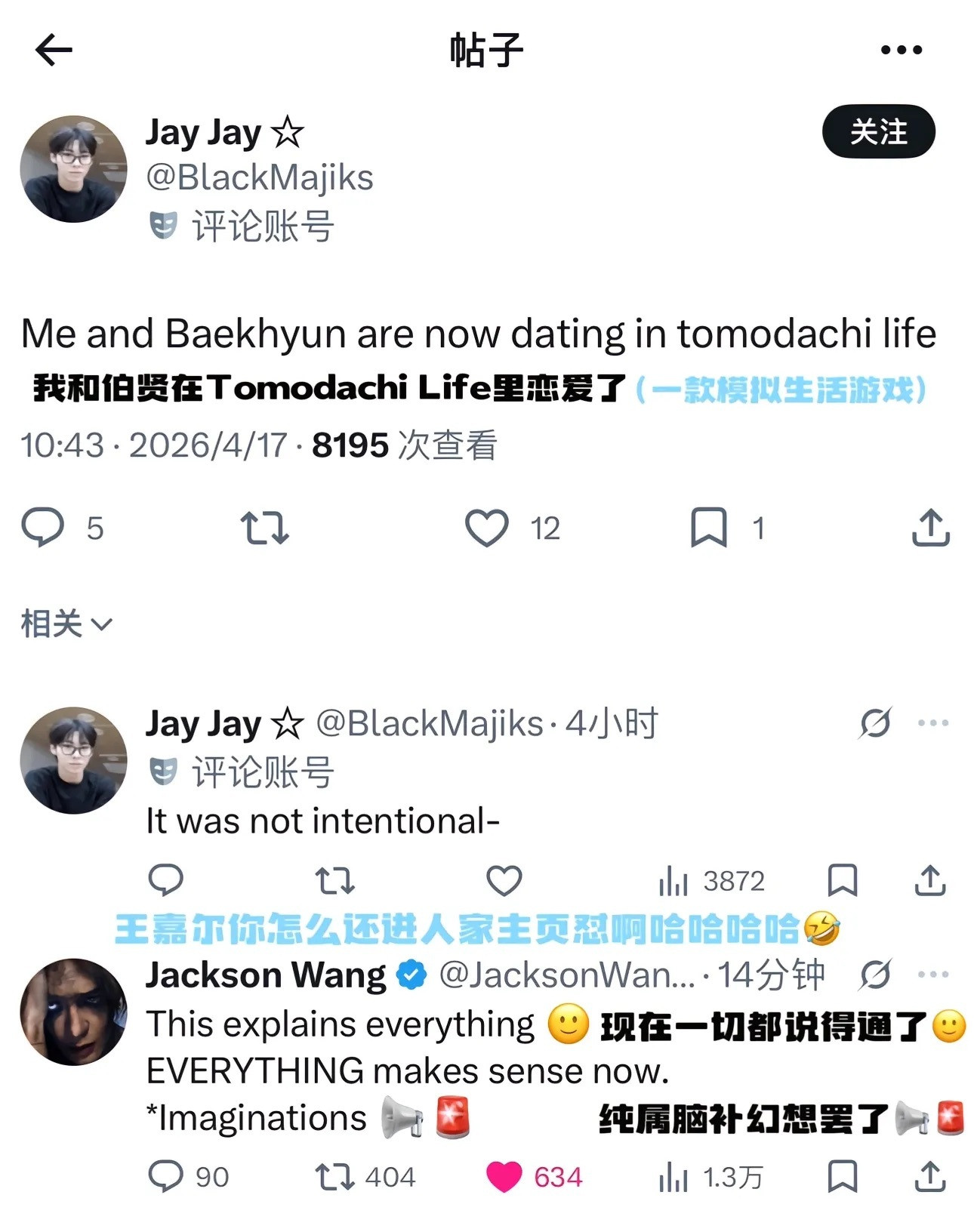Click Jackson Wang's verified blue checkmark
The width and height of the screenshot is (974, 1232).
click(x=408, y=975)
